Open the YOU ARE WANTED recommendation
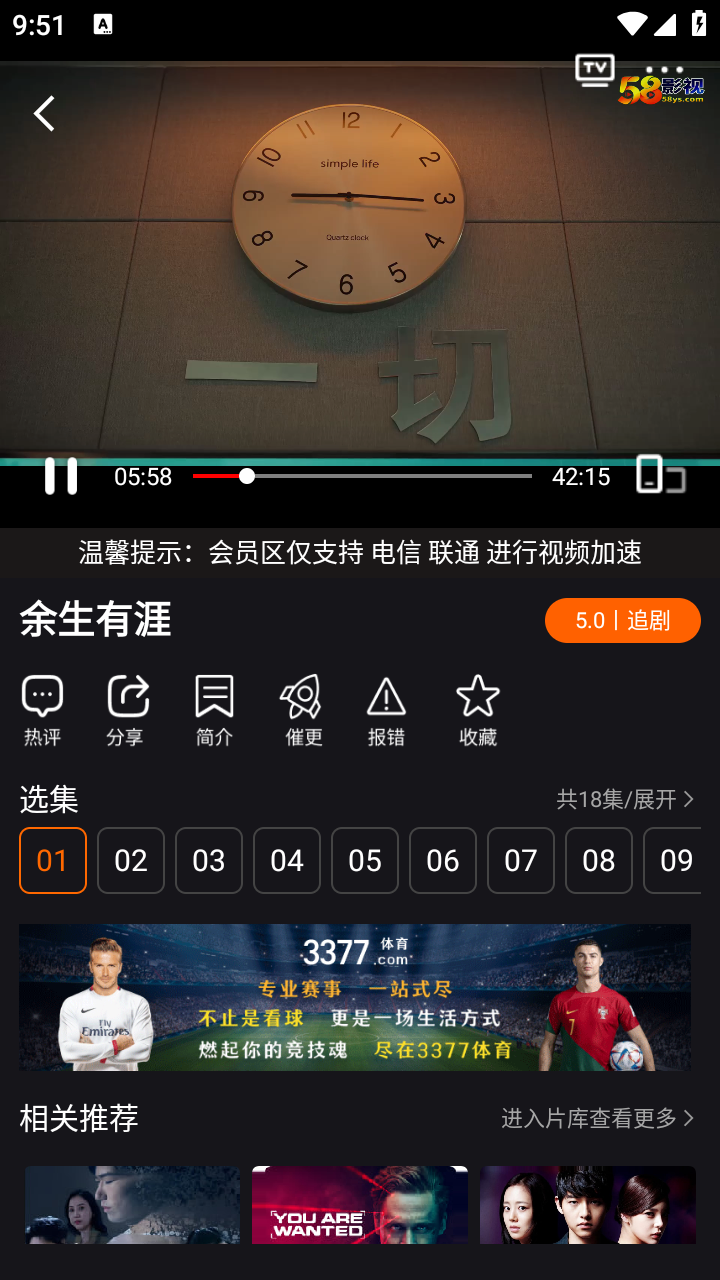 pyautogui.click(x=360, y=1205)
